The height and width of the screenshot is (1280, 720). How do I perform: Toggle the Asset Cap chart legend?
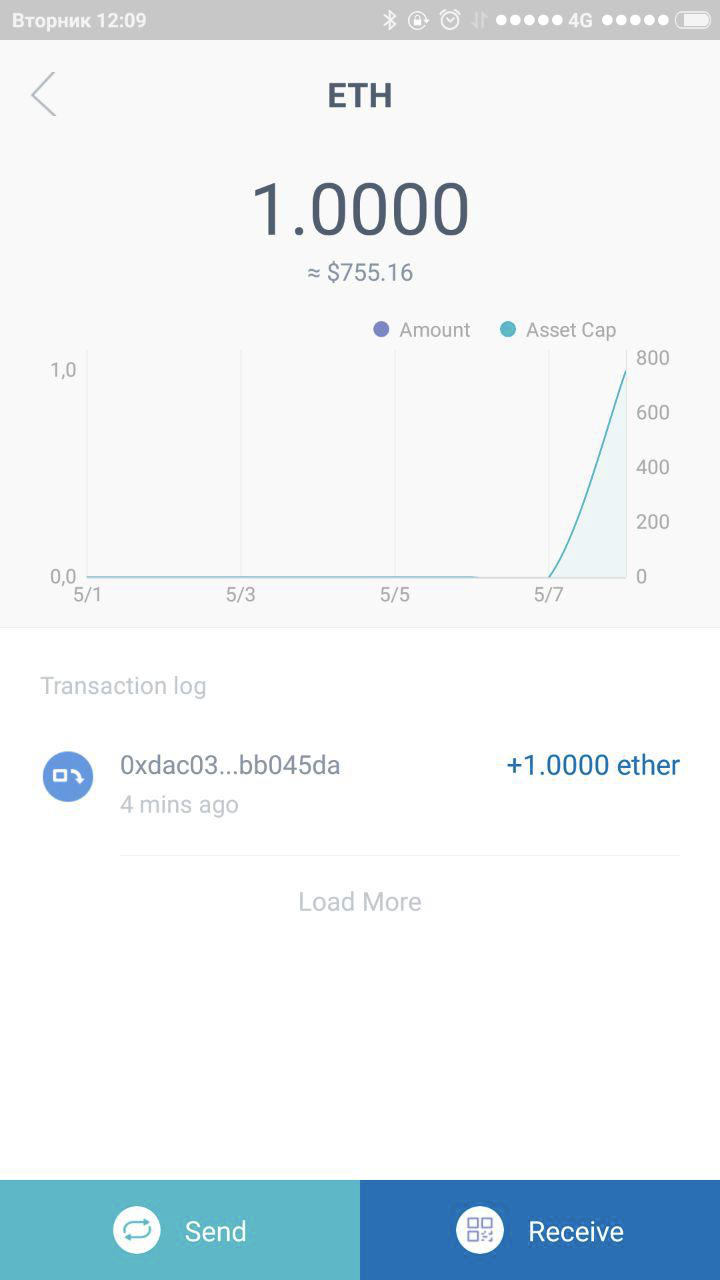click(x=558, y=330)
